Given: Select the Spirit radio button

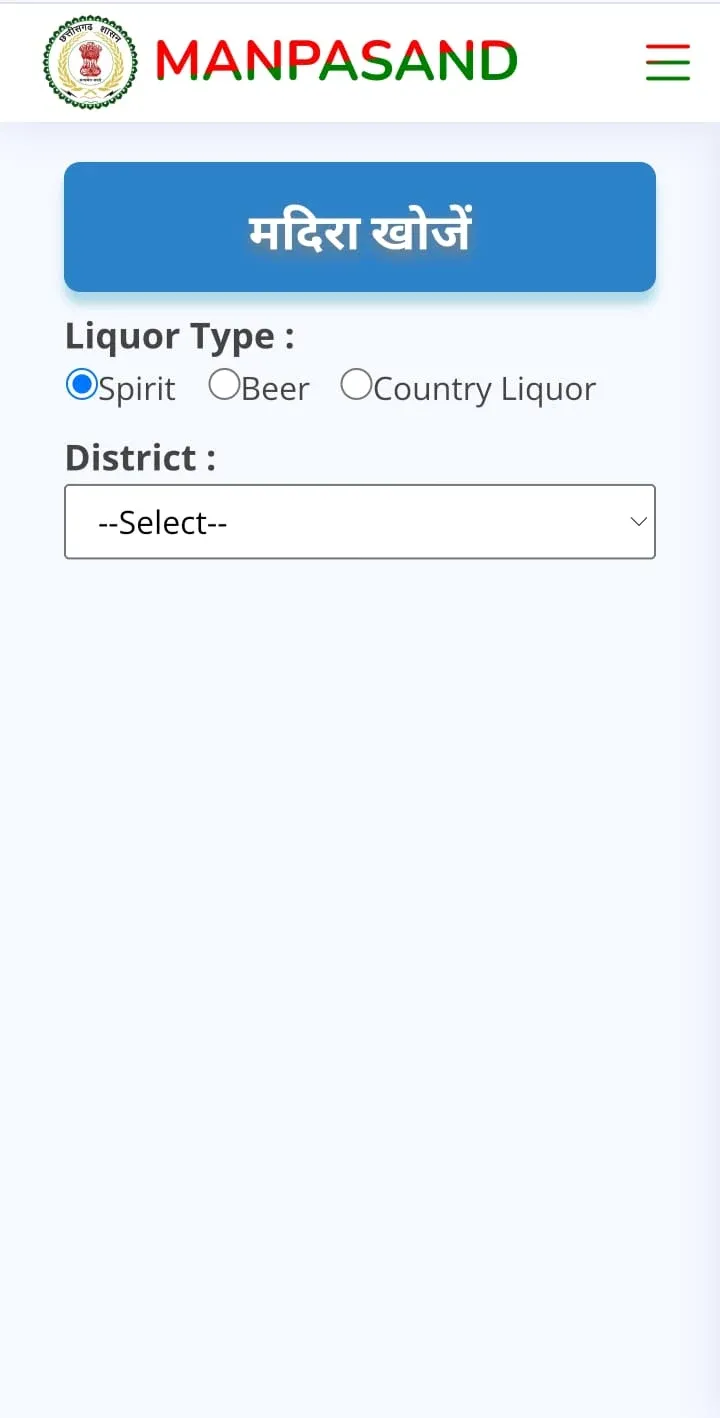Looking at the screenshot, I should (82, 383).
